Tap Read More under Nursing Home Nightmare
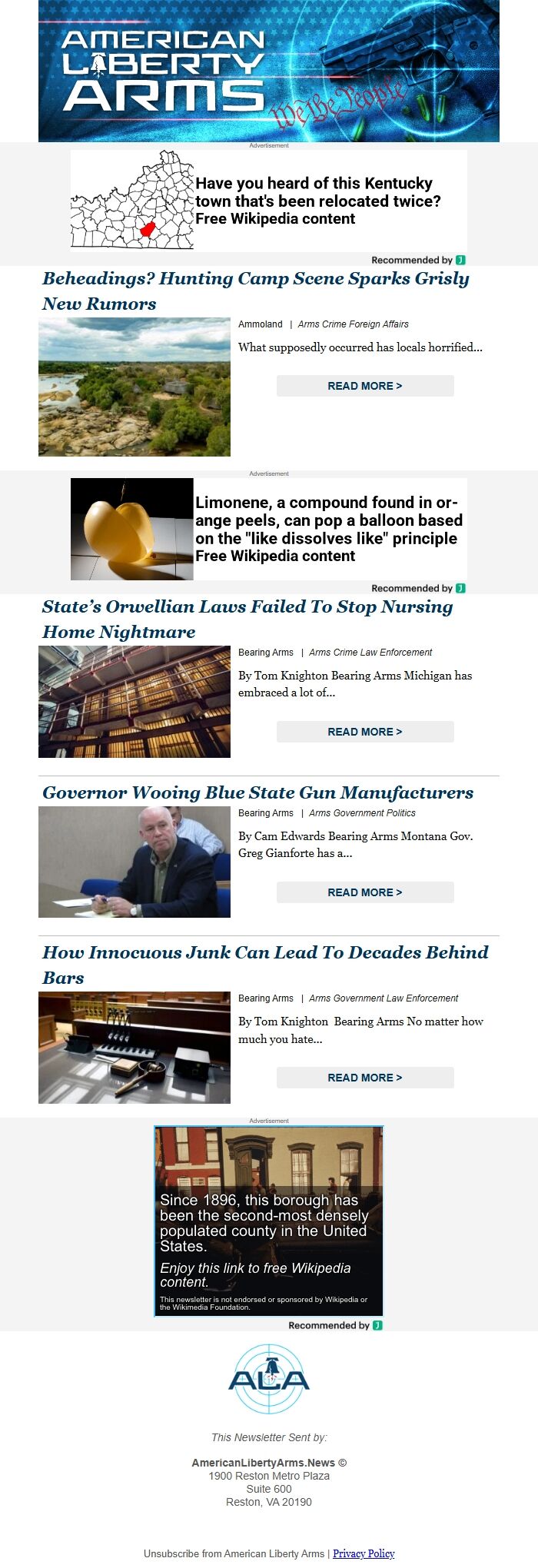538x1568 pixels. coord(365,732)
